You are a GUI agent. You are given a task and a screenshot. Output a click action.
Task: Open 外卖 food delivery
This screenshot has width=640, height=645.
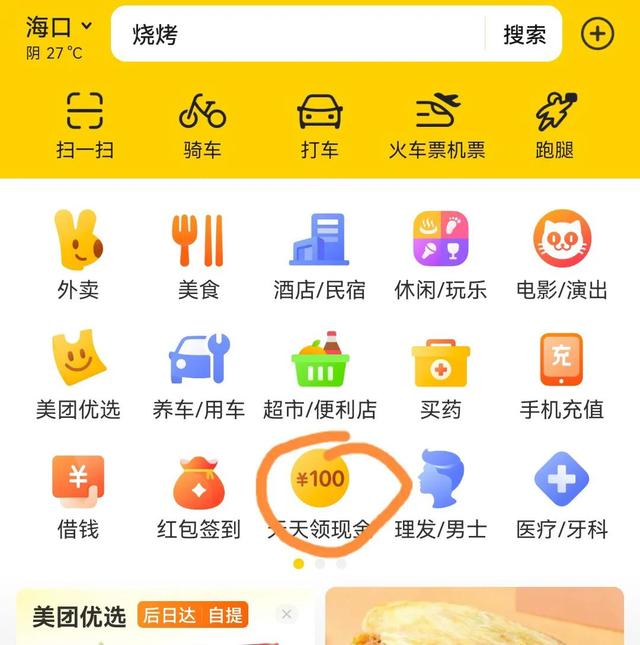tap(78, 255)
